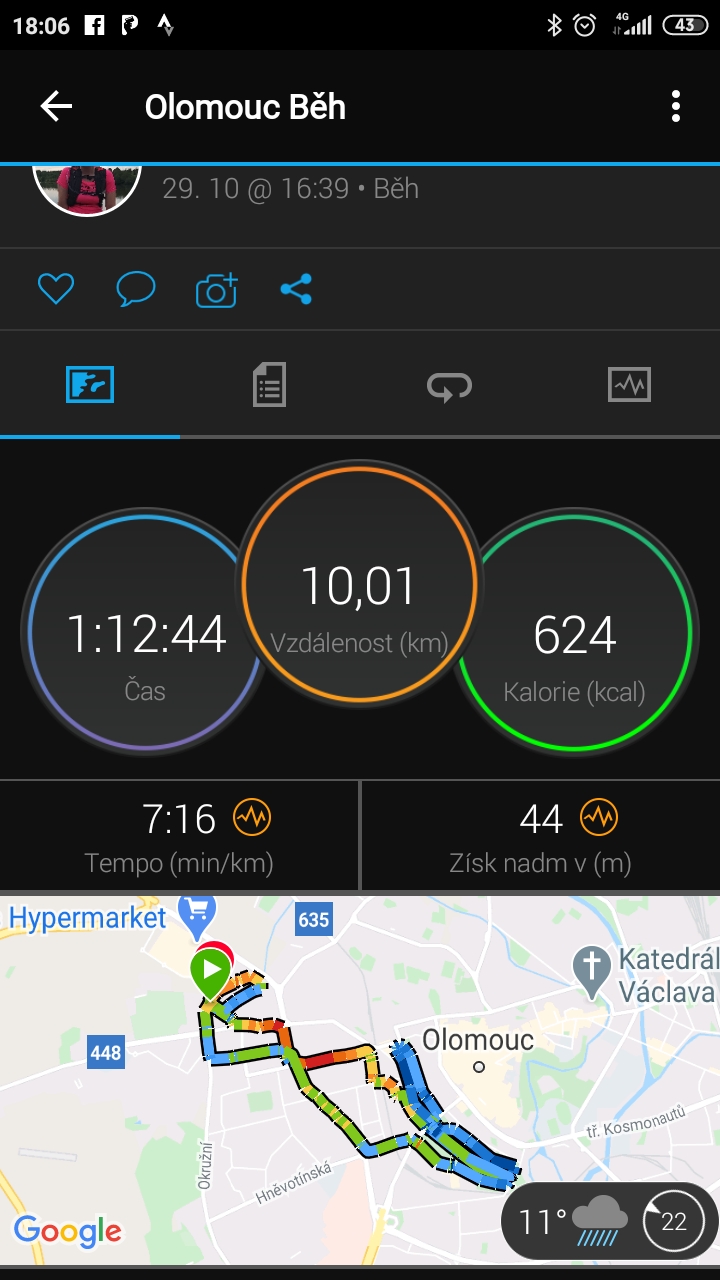Like this run with the heart icon
The width and height of the screenshot is (720, 1280).
tap(56, 290)
